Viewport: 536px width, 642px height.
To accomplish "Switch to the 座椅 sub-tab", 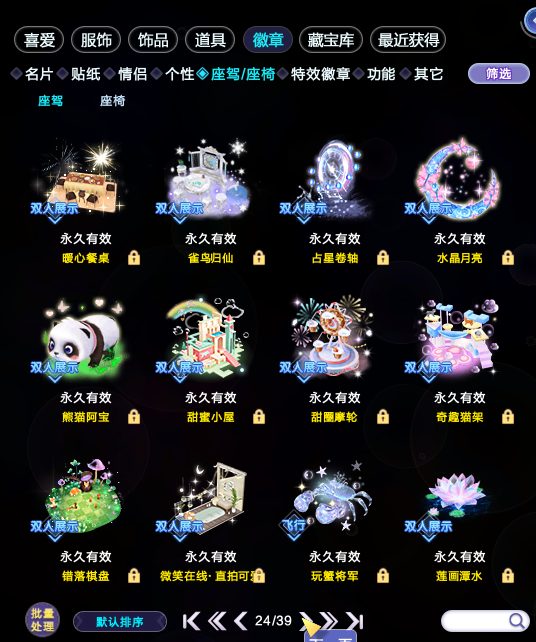I will click(x=112, y=101).
